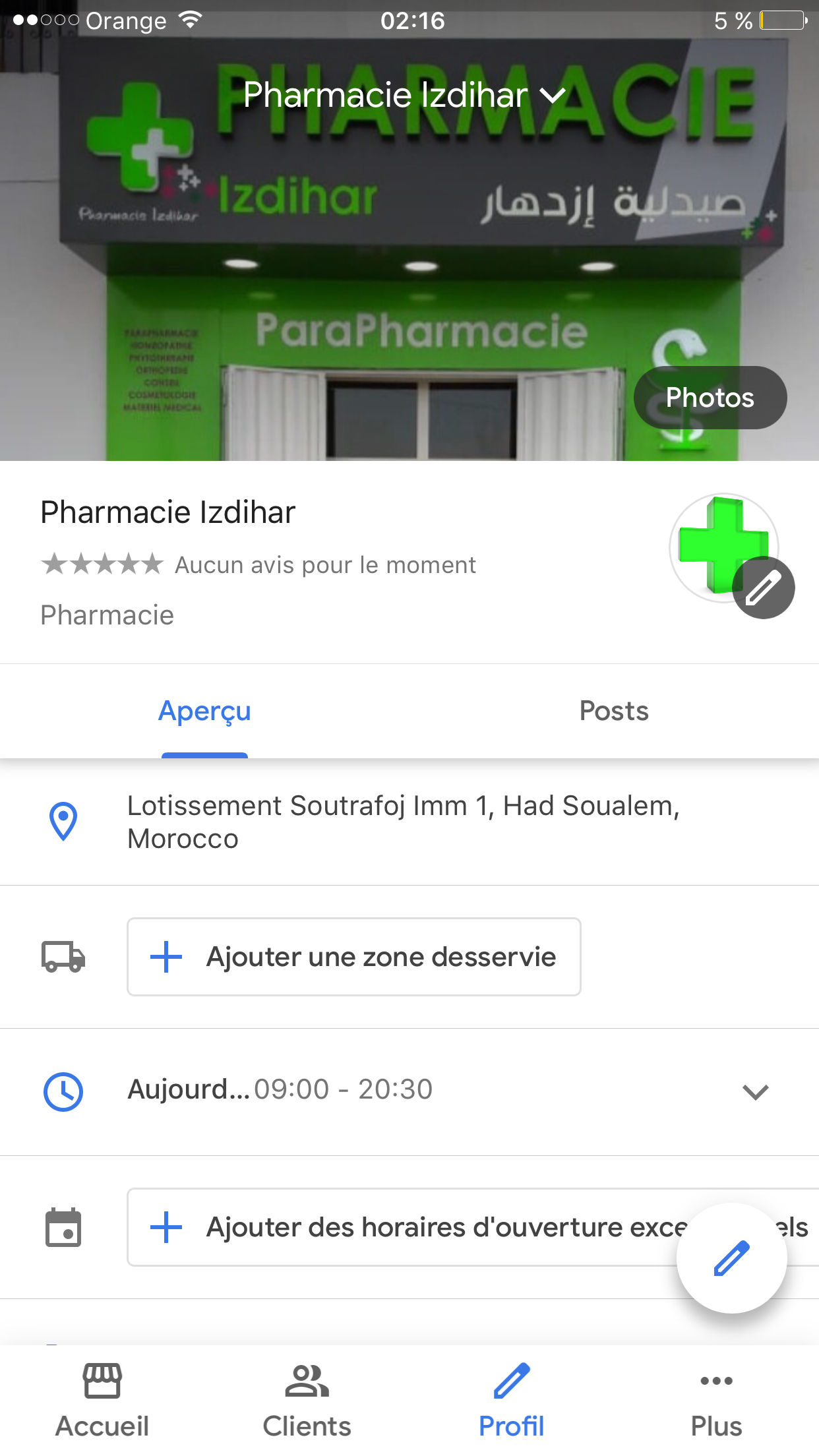Switch to the Posts tab
Image resolution: width=819 pixels, height=1456 pixels.
point(613,712)
